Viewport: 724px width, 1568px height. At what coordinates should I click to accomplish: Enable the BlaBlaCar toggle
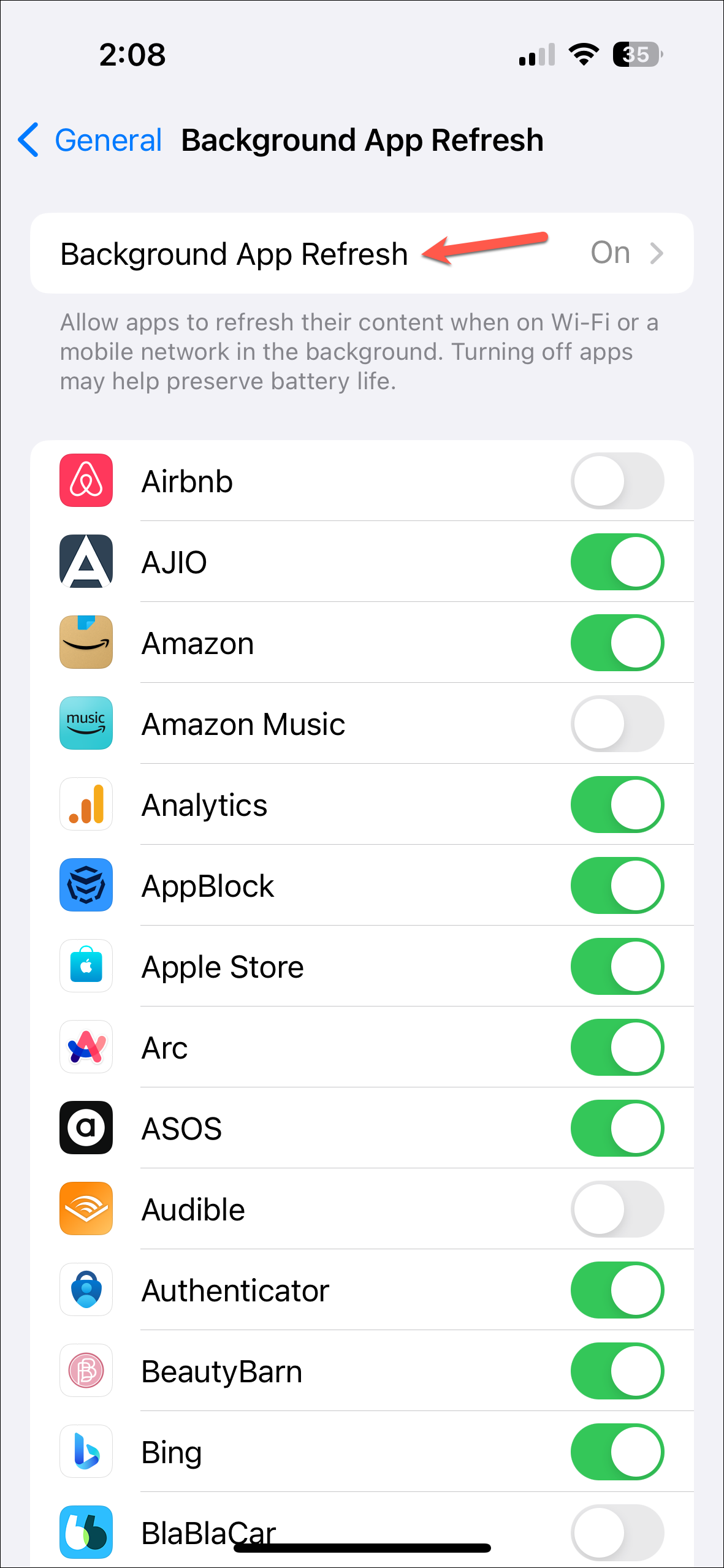[x=617, y=1532]
